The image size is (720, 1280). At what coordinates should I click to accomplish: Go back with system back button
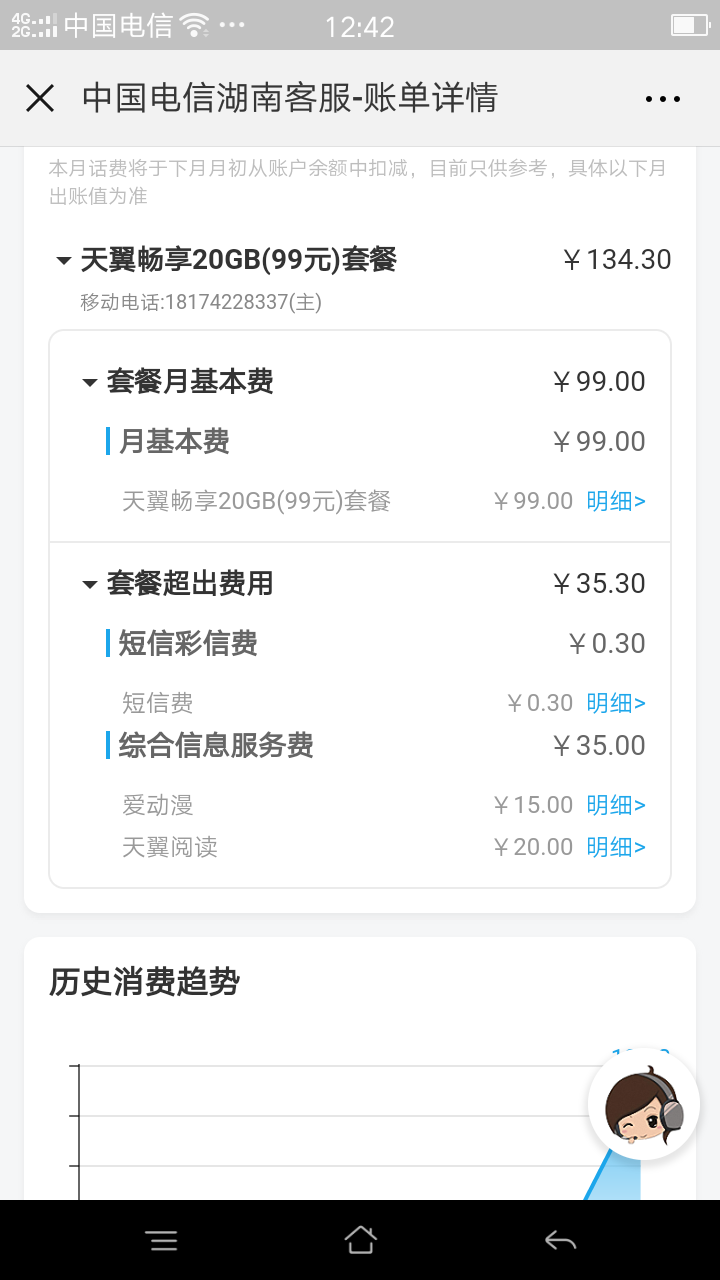(x=560, y=1241)
